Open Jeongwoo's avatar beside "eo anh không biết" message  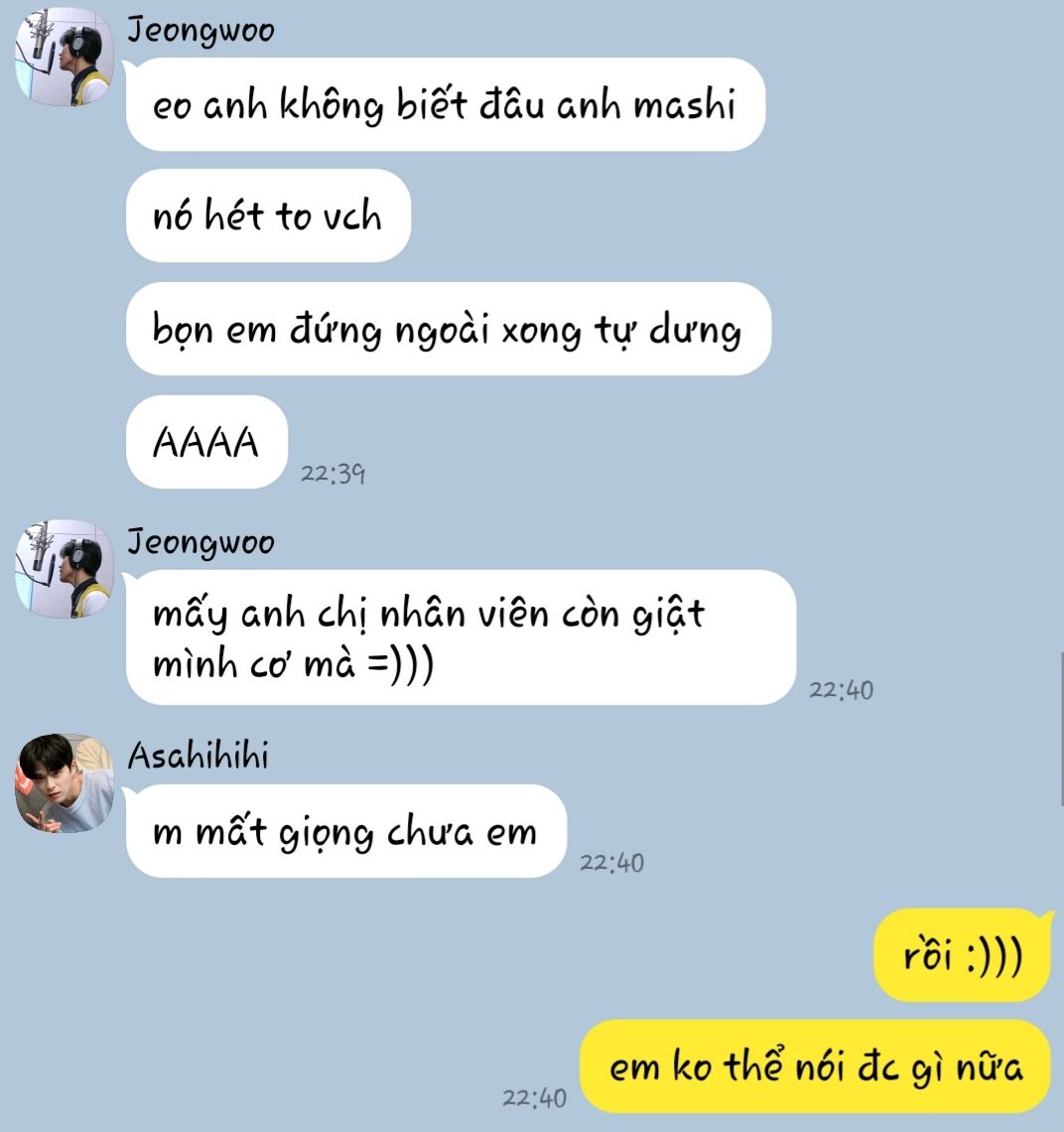tap(64, 58)
